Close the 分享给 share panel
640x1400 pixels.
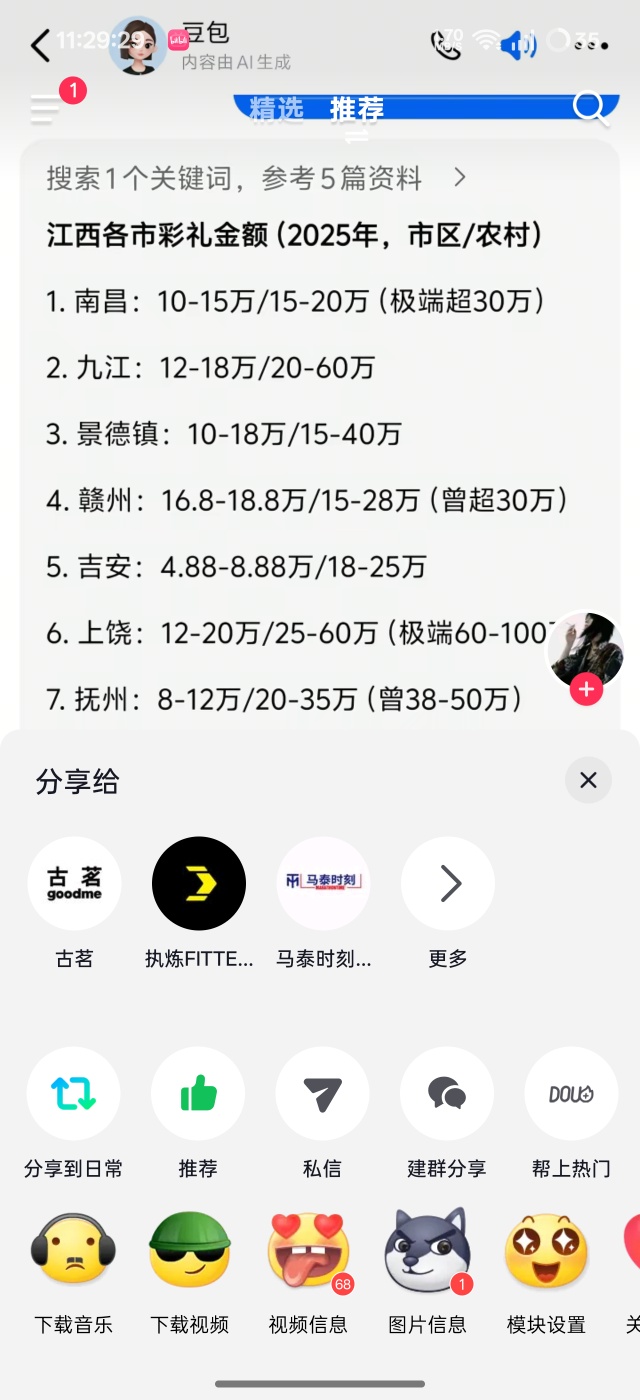coord(588,780)
